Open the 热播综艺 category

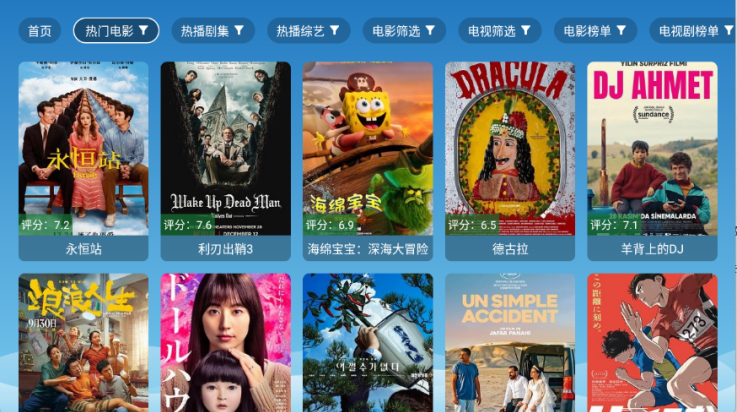coord(308,31)
